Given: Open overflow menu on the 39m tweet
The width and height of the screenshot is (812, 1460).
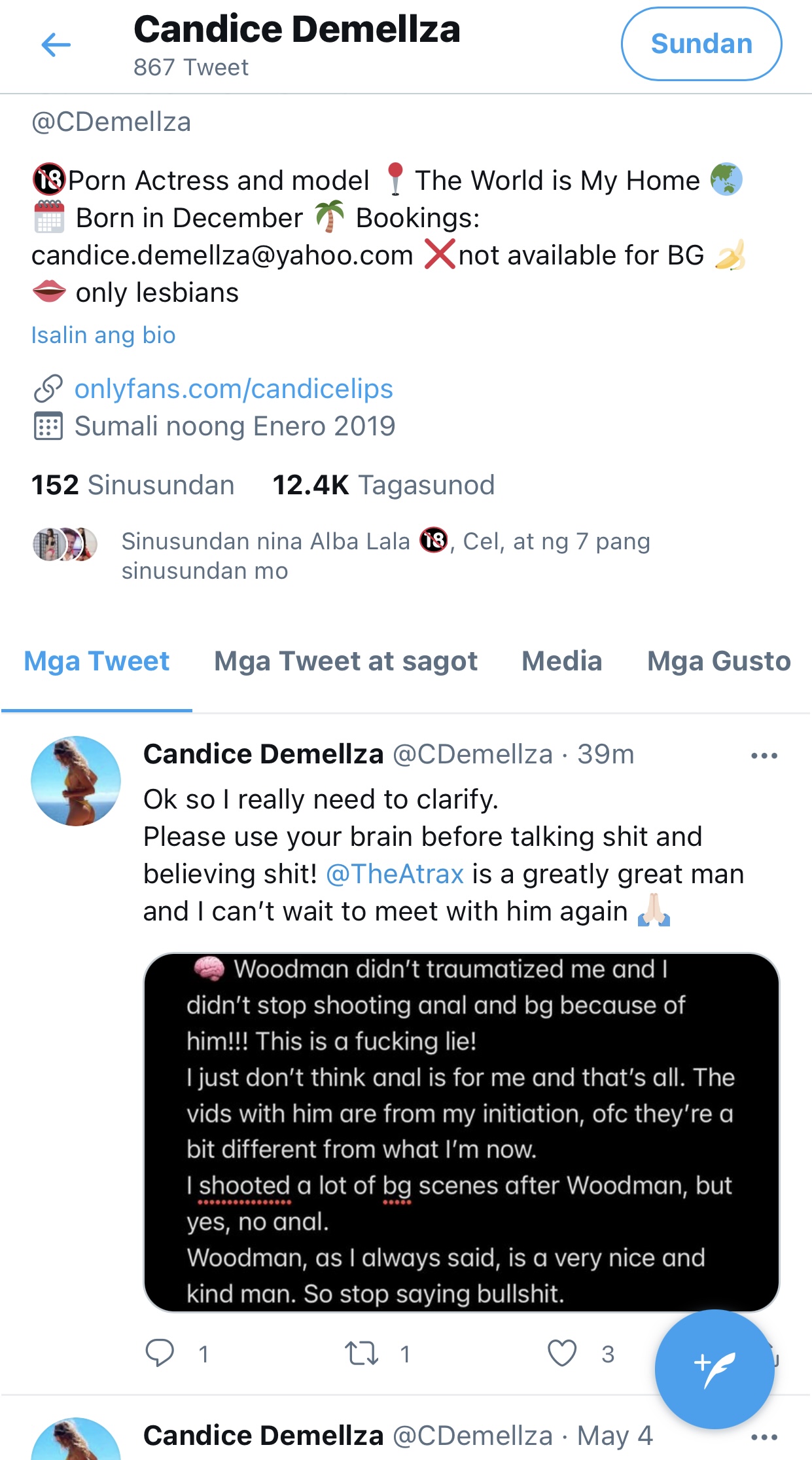Looking at the screenshot, I should [x=764, y=756].
